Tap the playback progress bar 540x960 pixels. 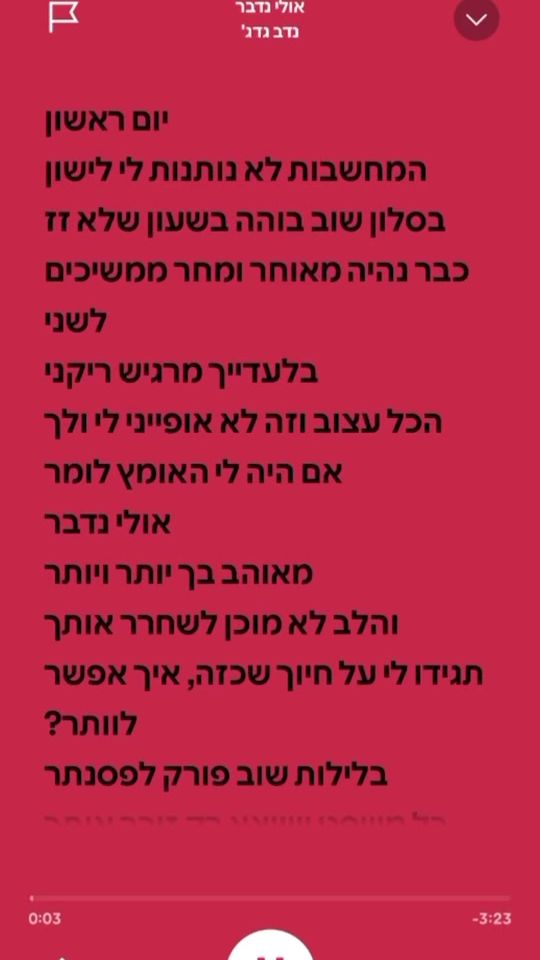click(x=270, y=898)
